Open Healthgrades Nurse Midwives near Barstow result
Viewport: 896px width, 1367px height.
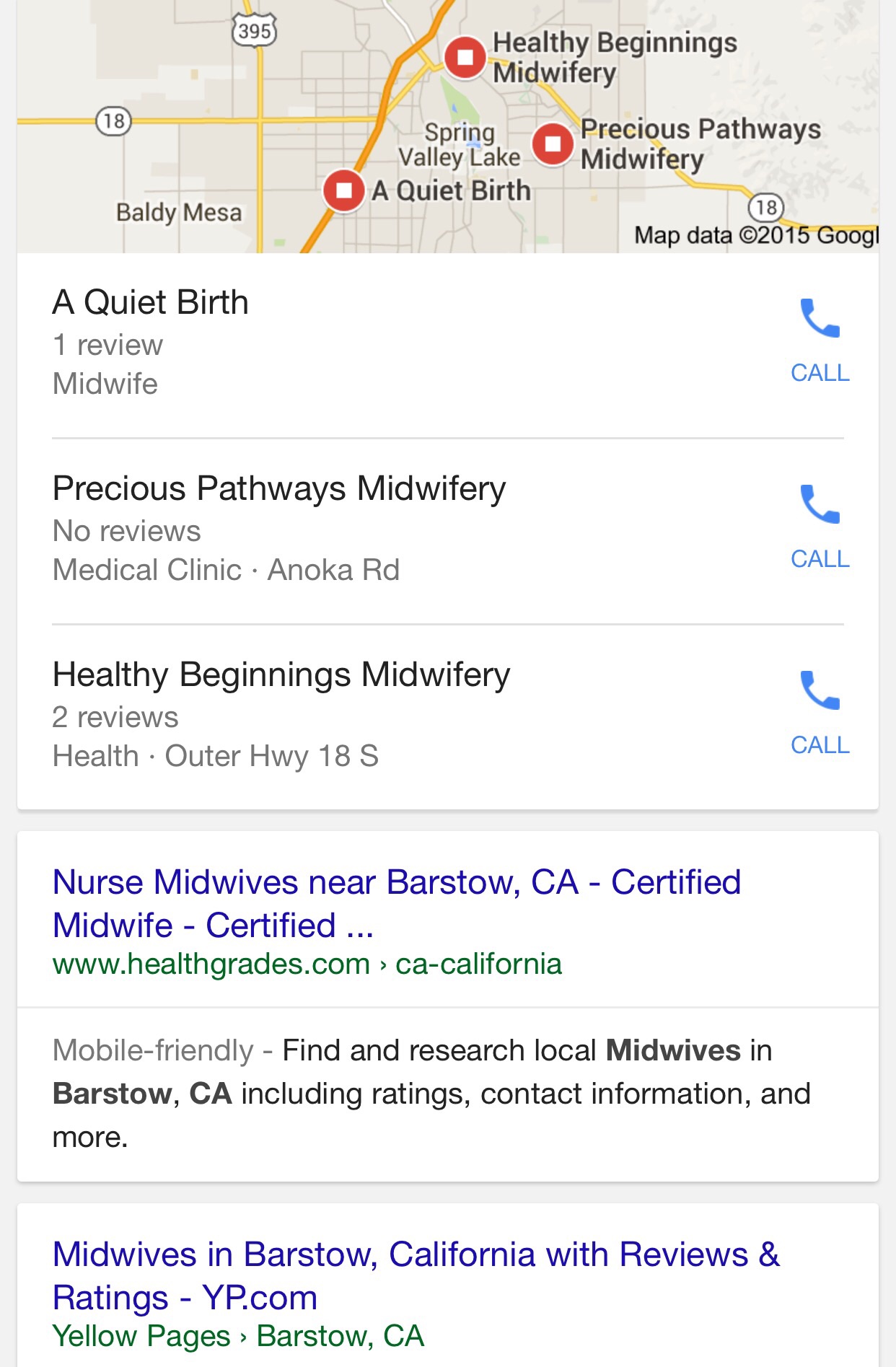coord(396,903)
